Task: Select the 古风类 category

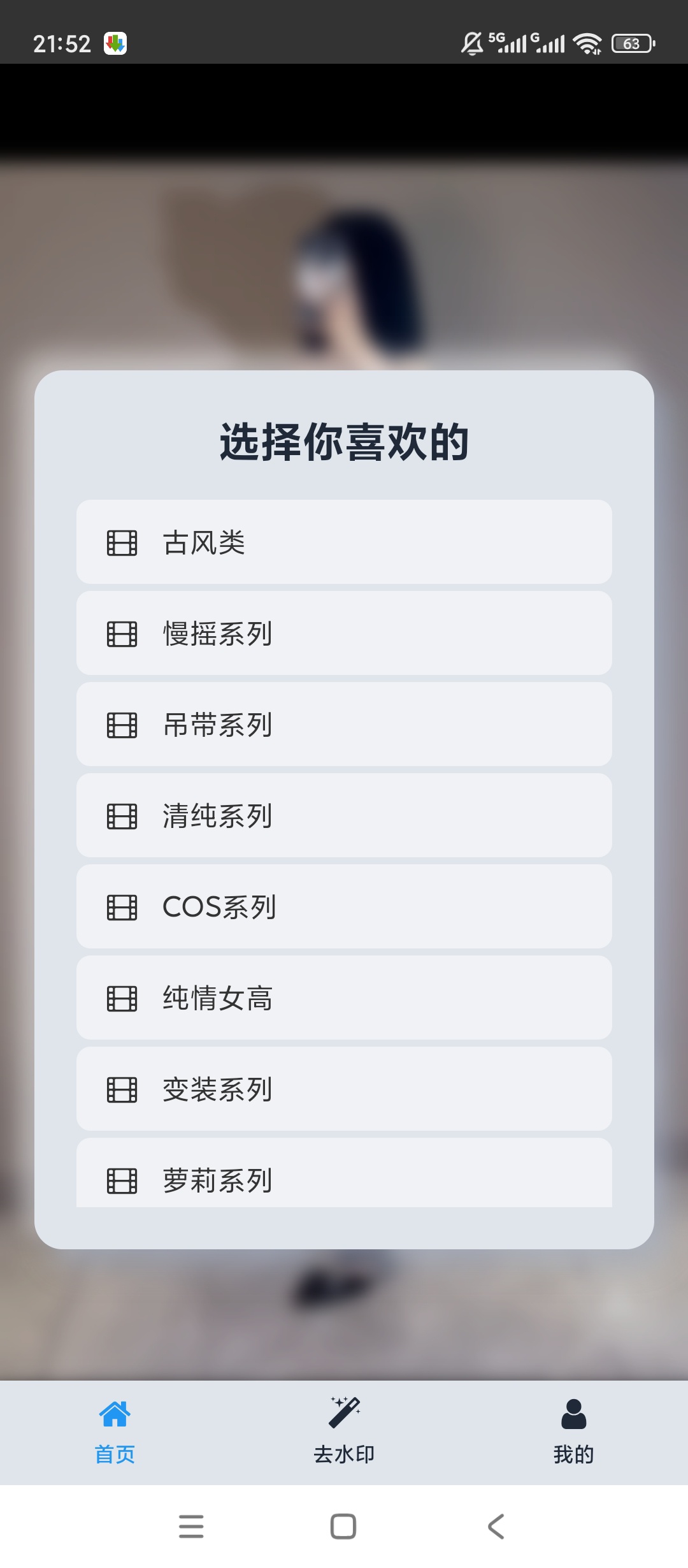Action: 344,542
